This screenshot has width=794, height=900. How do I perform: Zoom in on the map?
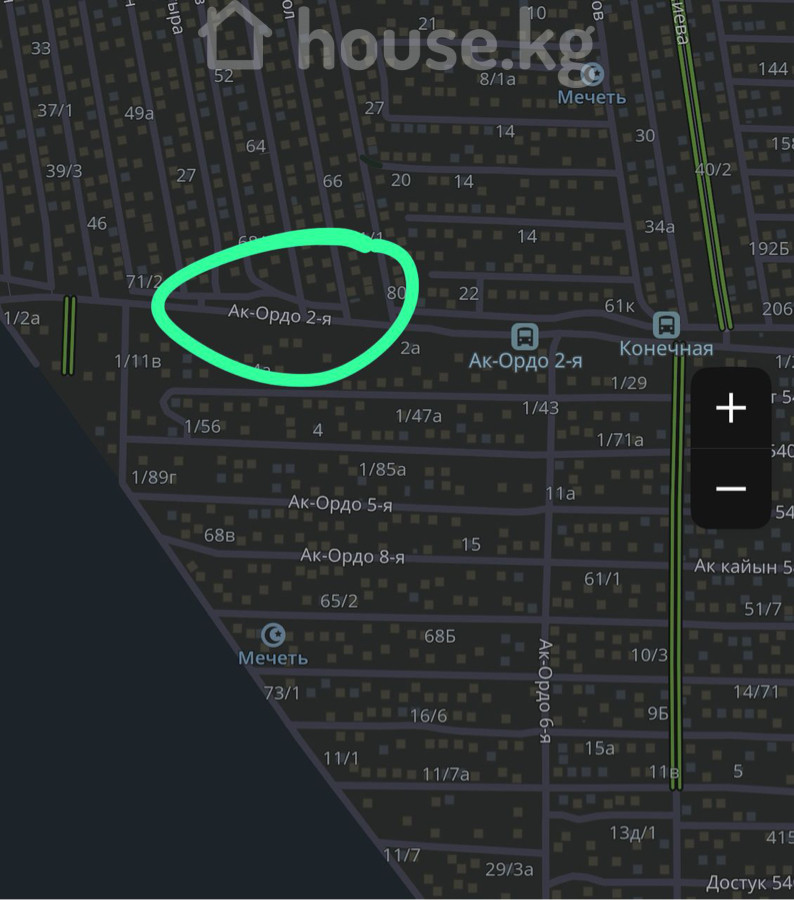point(731,408)
